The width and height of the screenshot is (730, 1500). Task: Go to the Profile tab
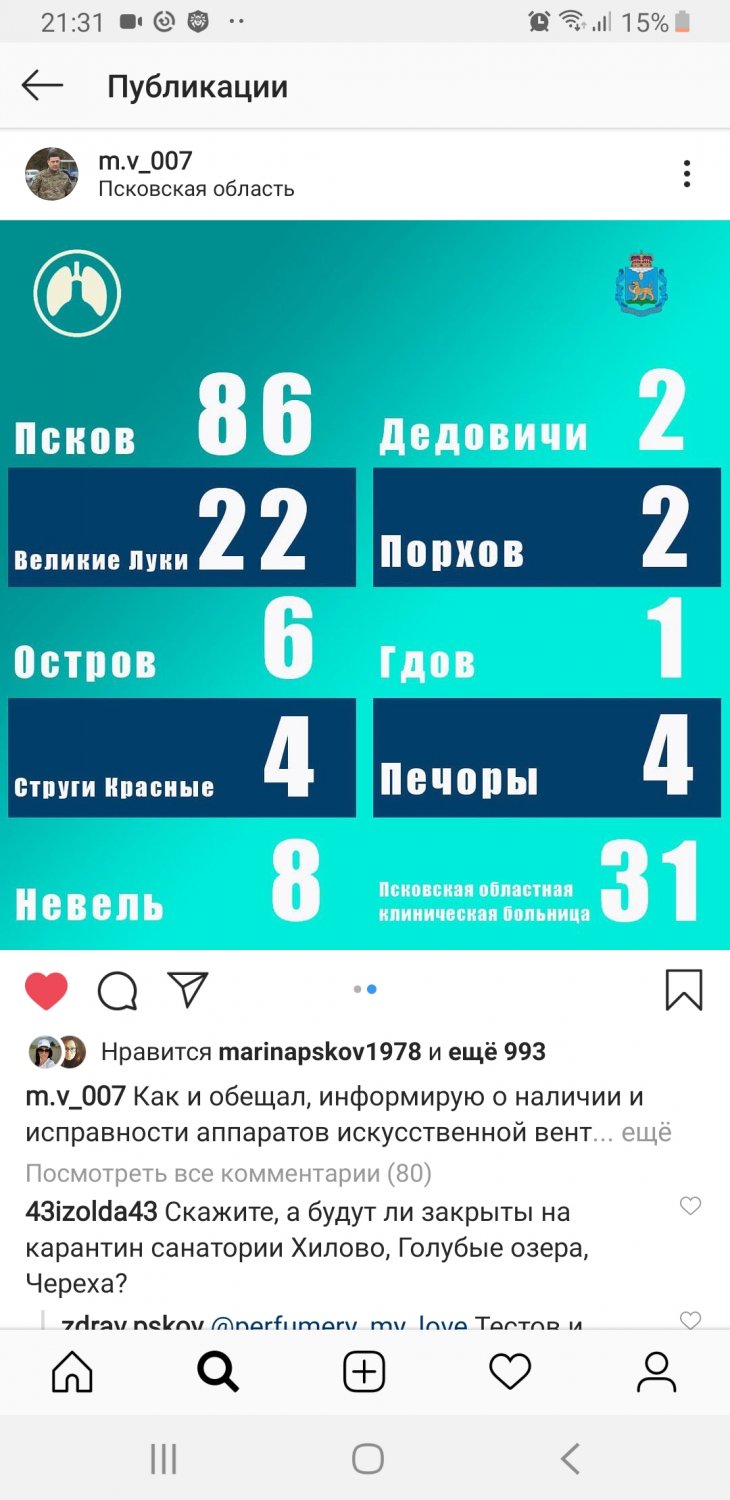point(656,1372)
